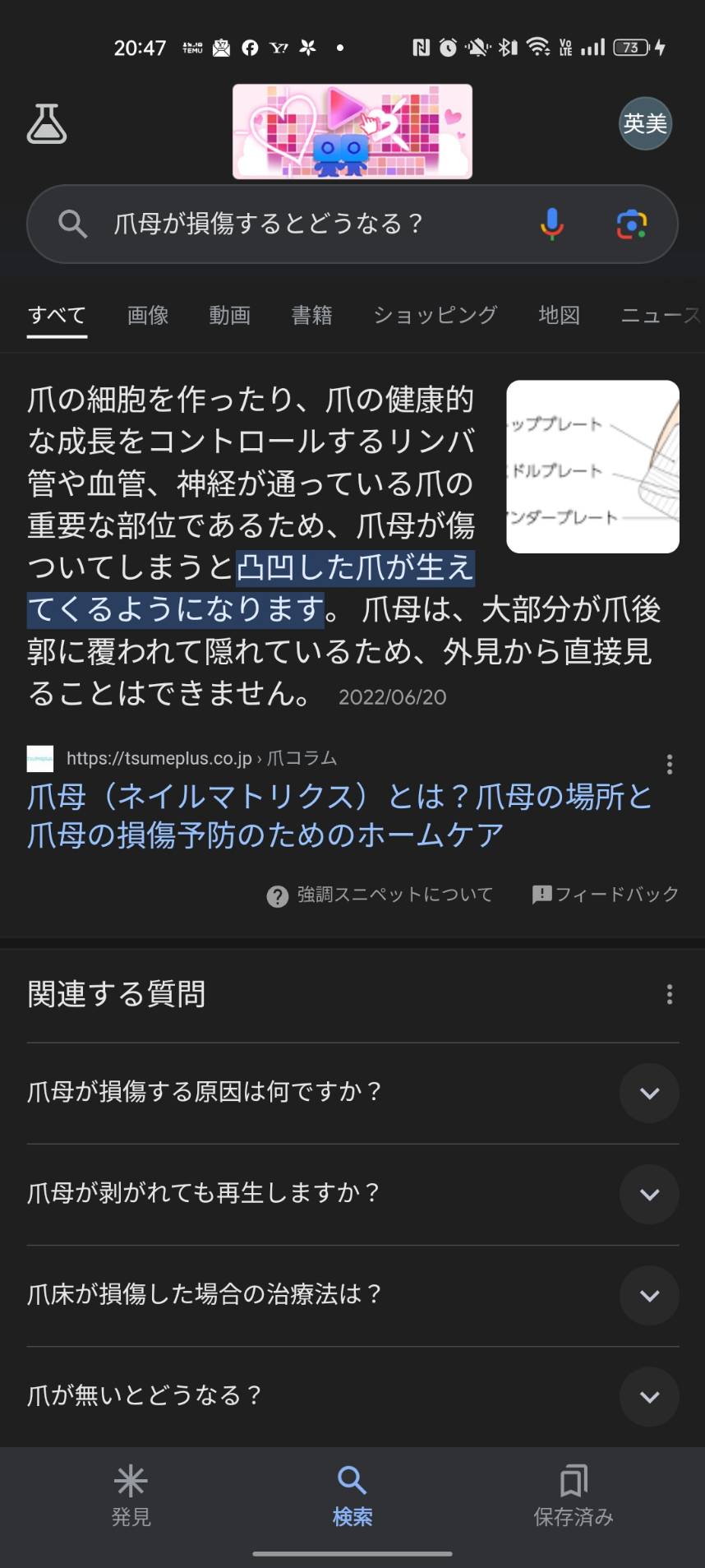Open the overflow menu for tsumeplus result

click(x=670, y=765)
